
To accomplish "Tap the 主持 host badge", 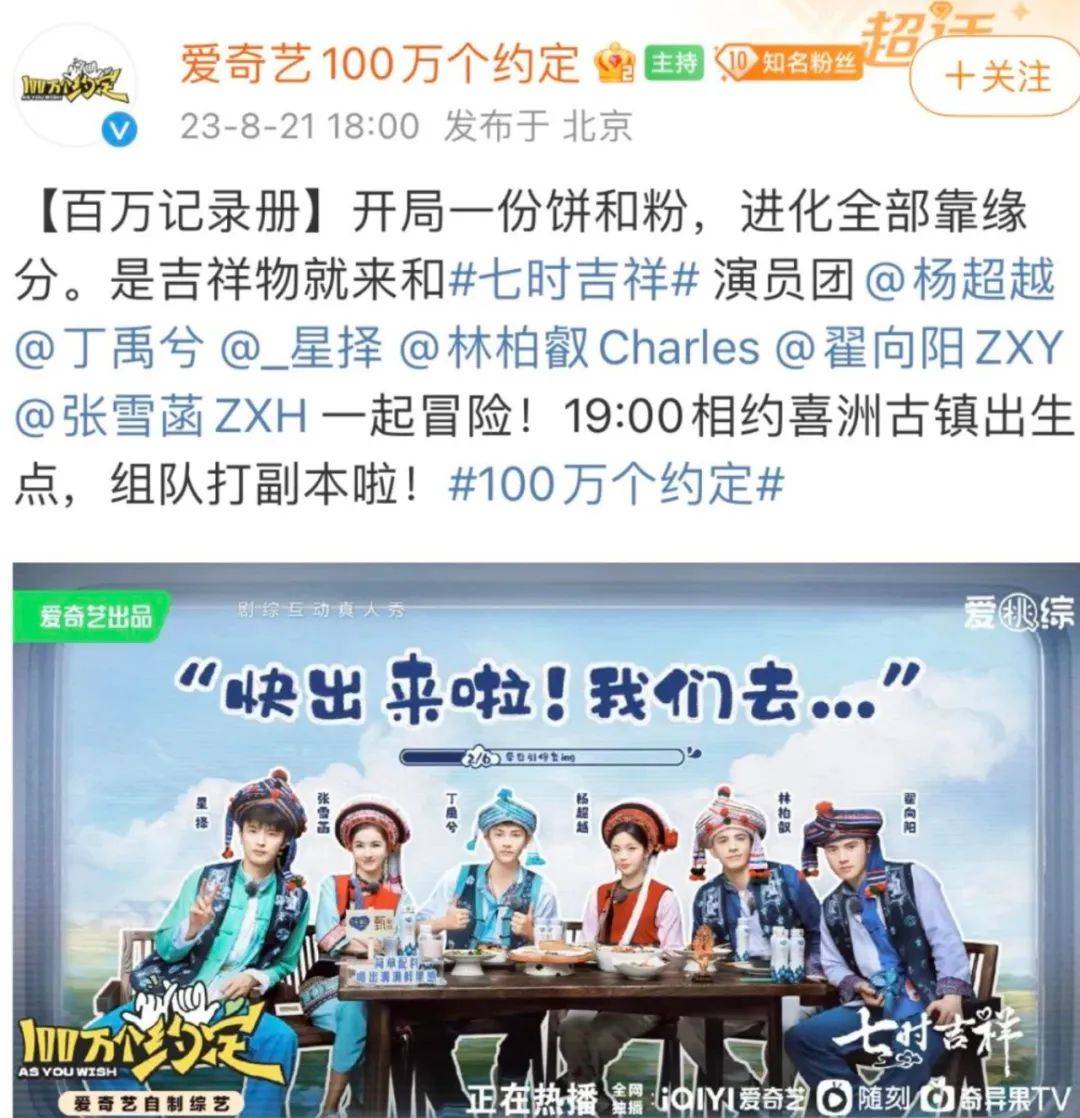I will click(672, 64).
